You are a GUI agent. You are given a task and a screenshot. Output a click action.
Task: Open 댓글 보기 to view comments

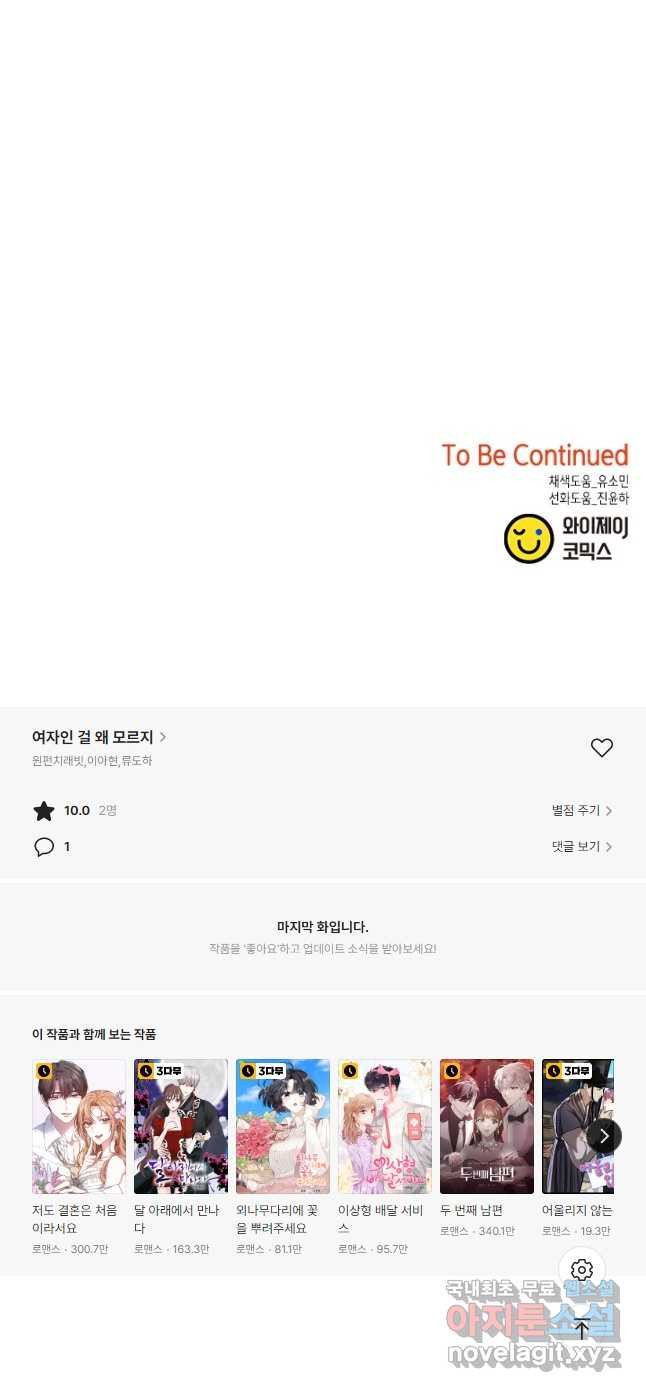click(582, 847)
